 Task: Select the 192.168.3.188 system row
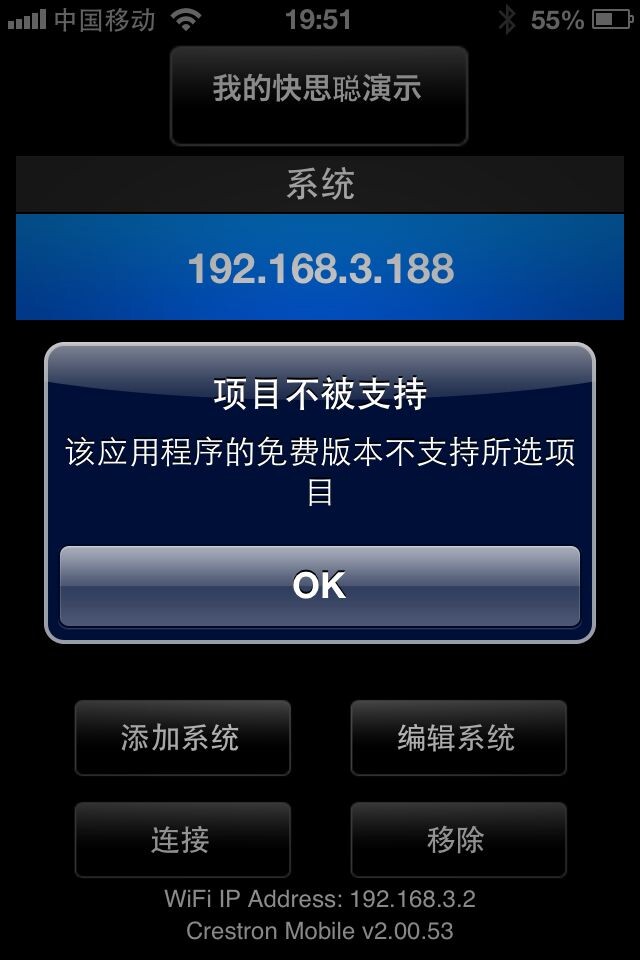pos(320,268)
